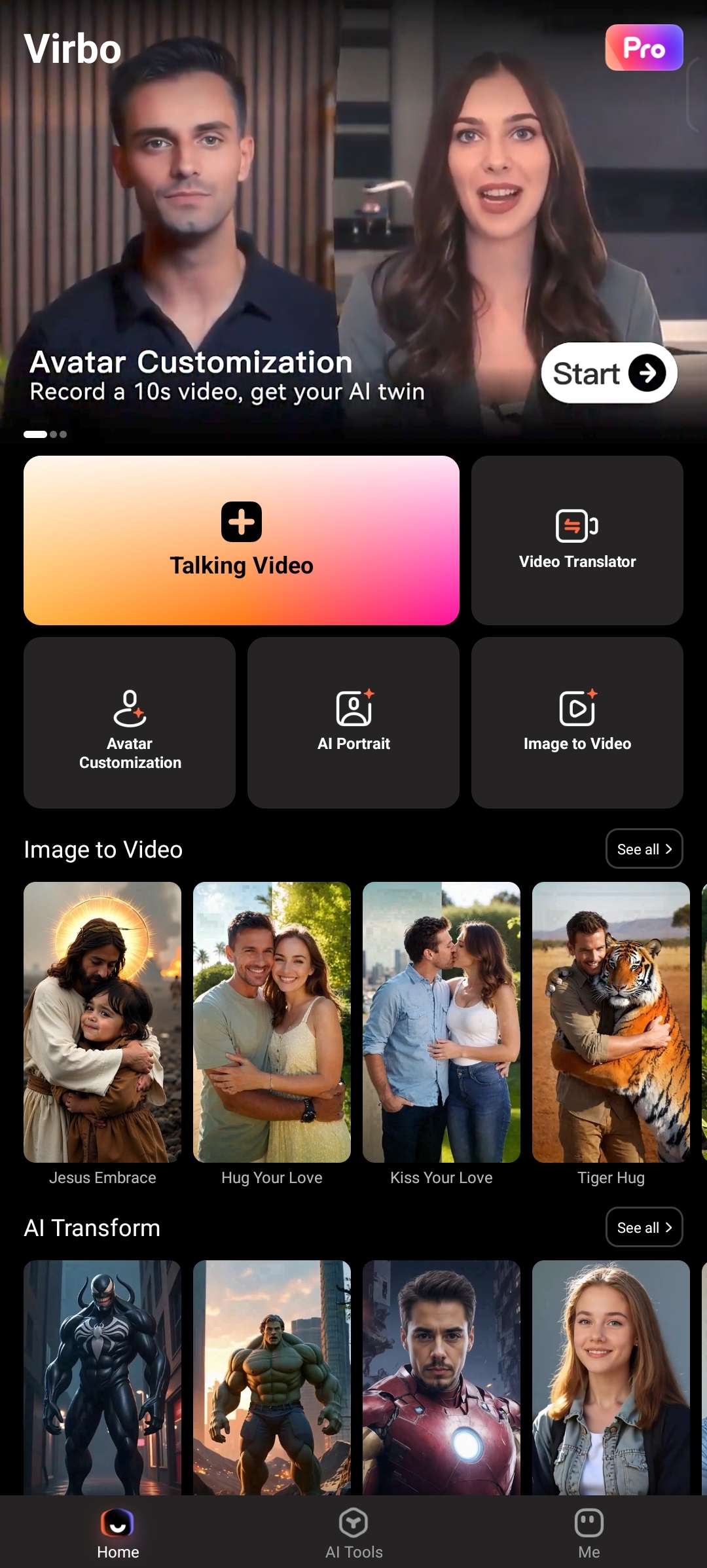Pick the Tiger Hug template

tap(611, 1022)
